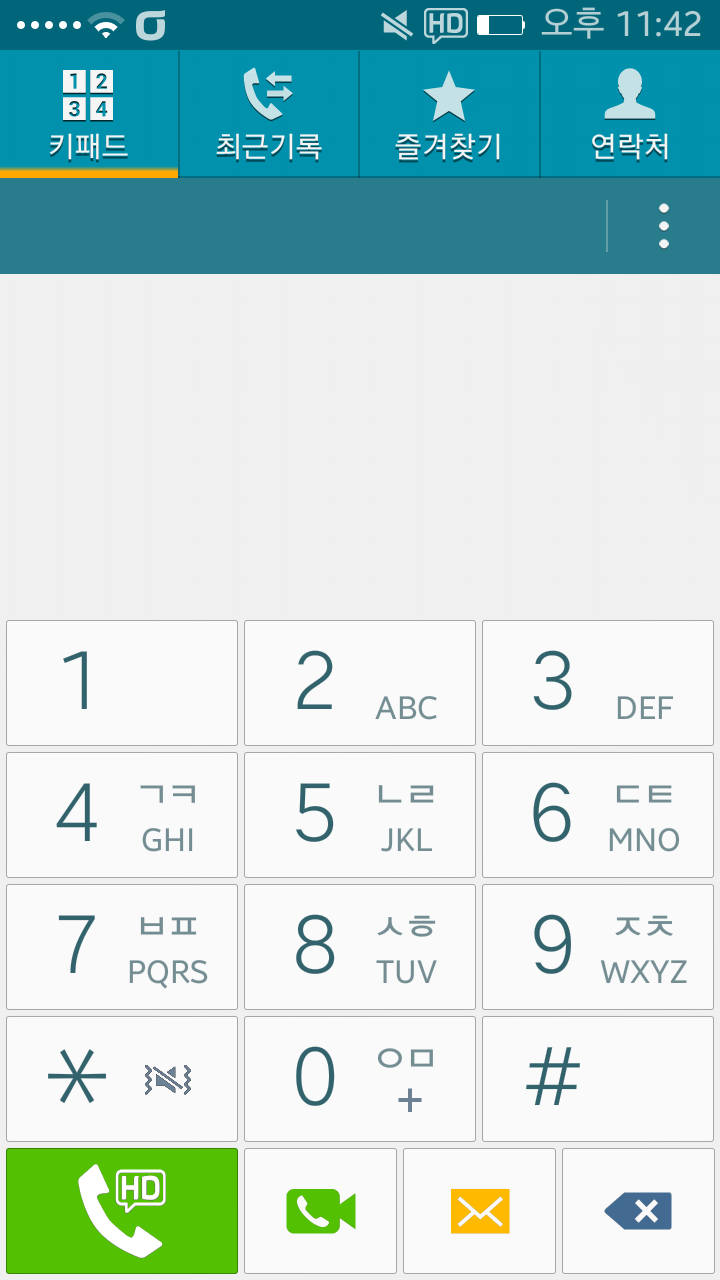Enter digit 0 on keypad
This screenshot has height=1280, width=720.
[360, 1079]
